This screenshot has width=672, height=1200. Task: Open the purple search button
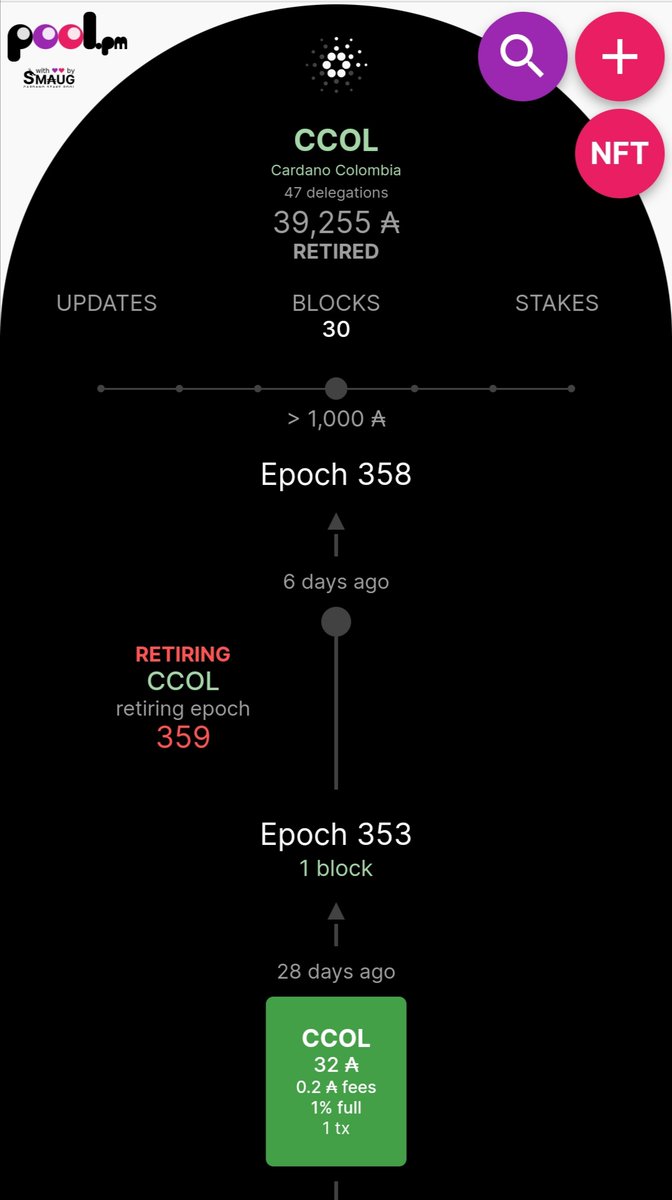[522, 57]
